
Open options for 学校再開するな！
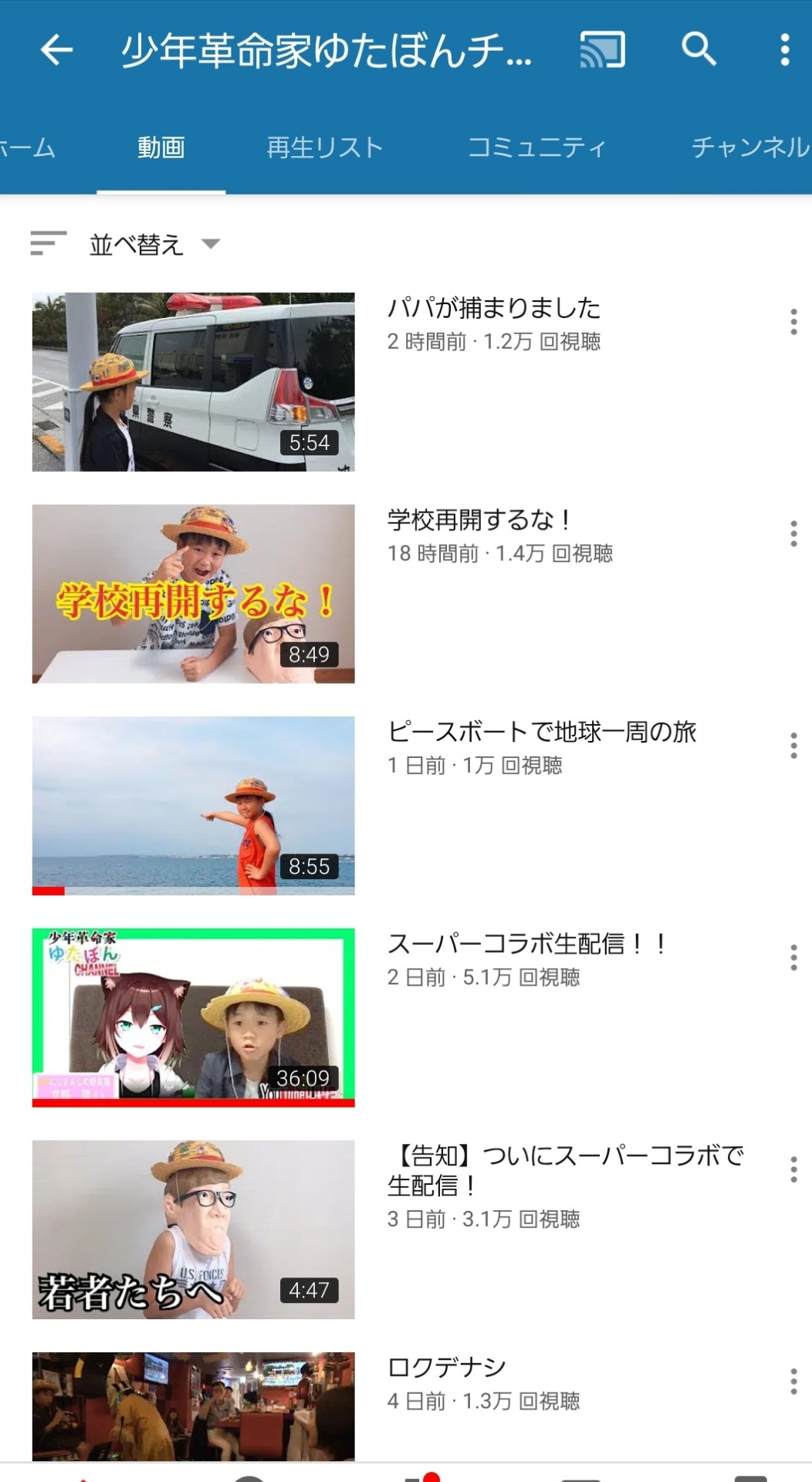(x=793, y=533)
